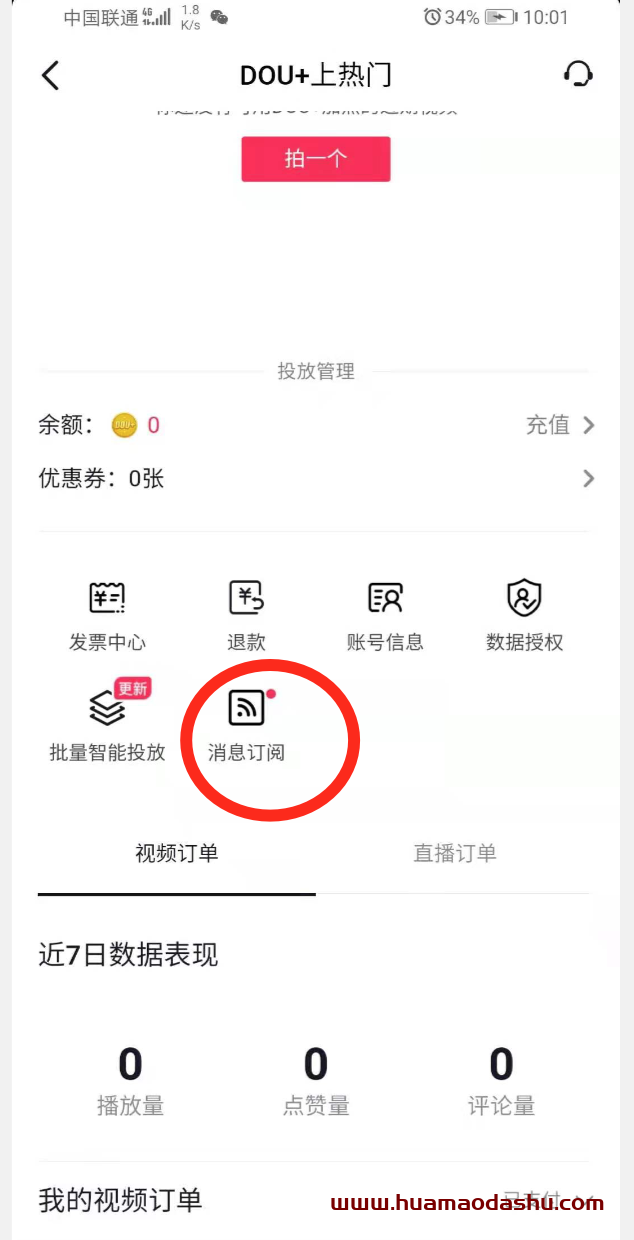Open the 优惠券 coupon row
The height and width of the screenshot is (1240, 634).
click(315, 479)
